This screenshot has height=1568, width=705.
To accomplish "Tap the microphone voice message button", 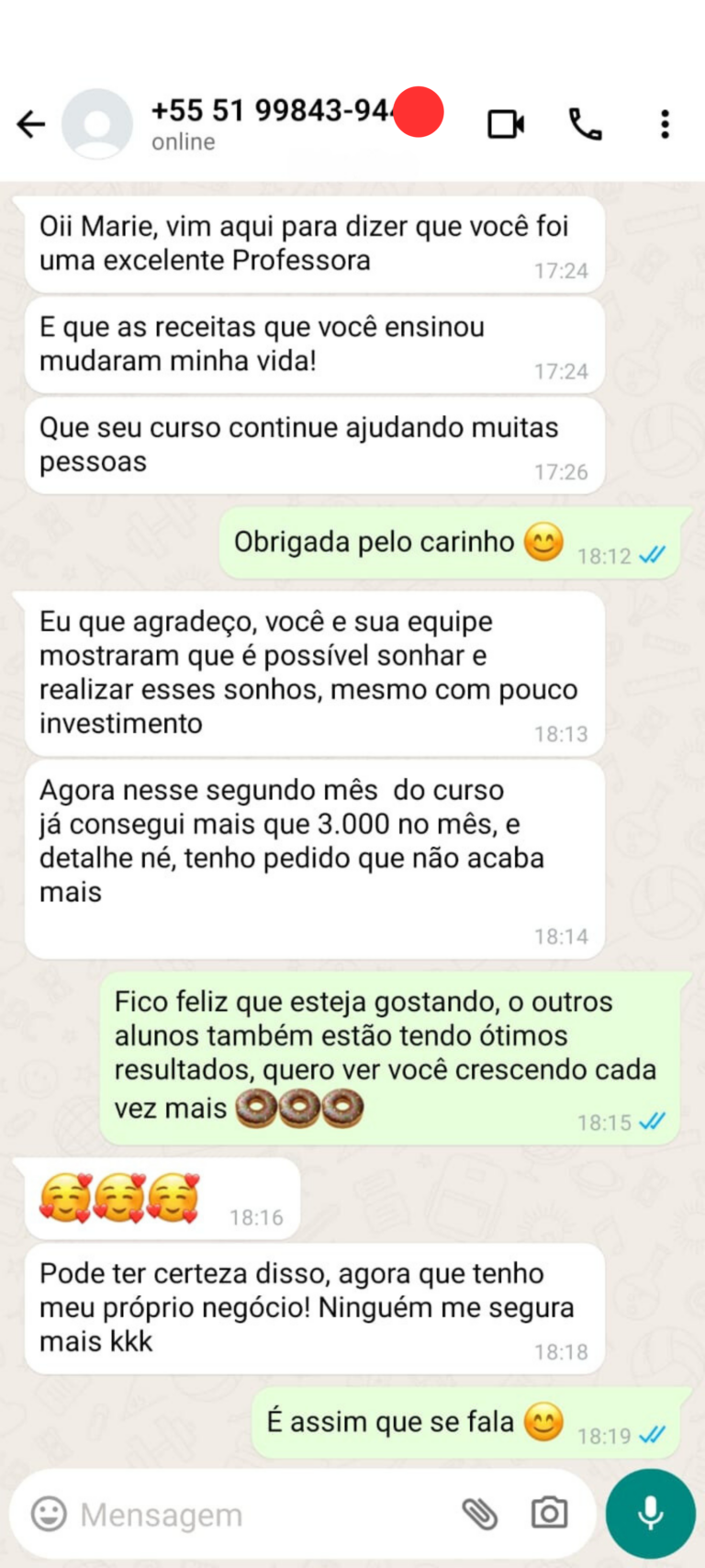I will click(x=650, y=1513).
